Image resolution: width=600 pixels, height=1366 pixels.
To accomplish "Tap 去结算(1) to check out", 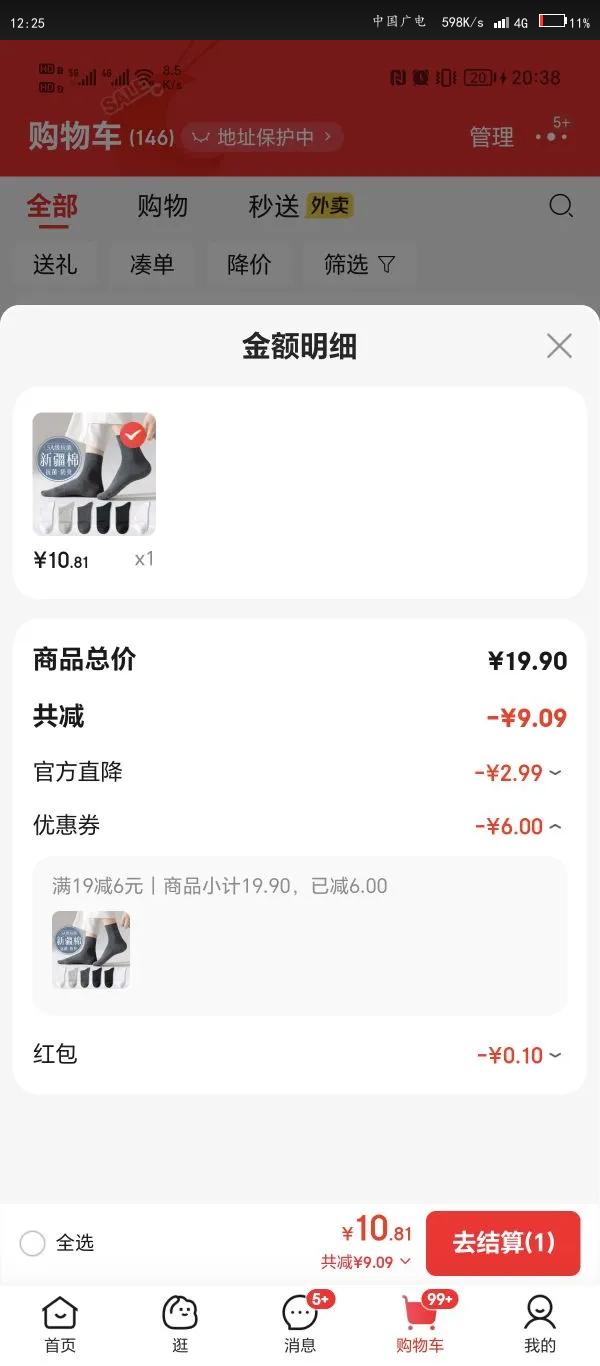I will (x=502, y=1243).
